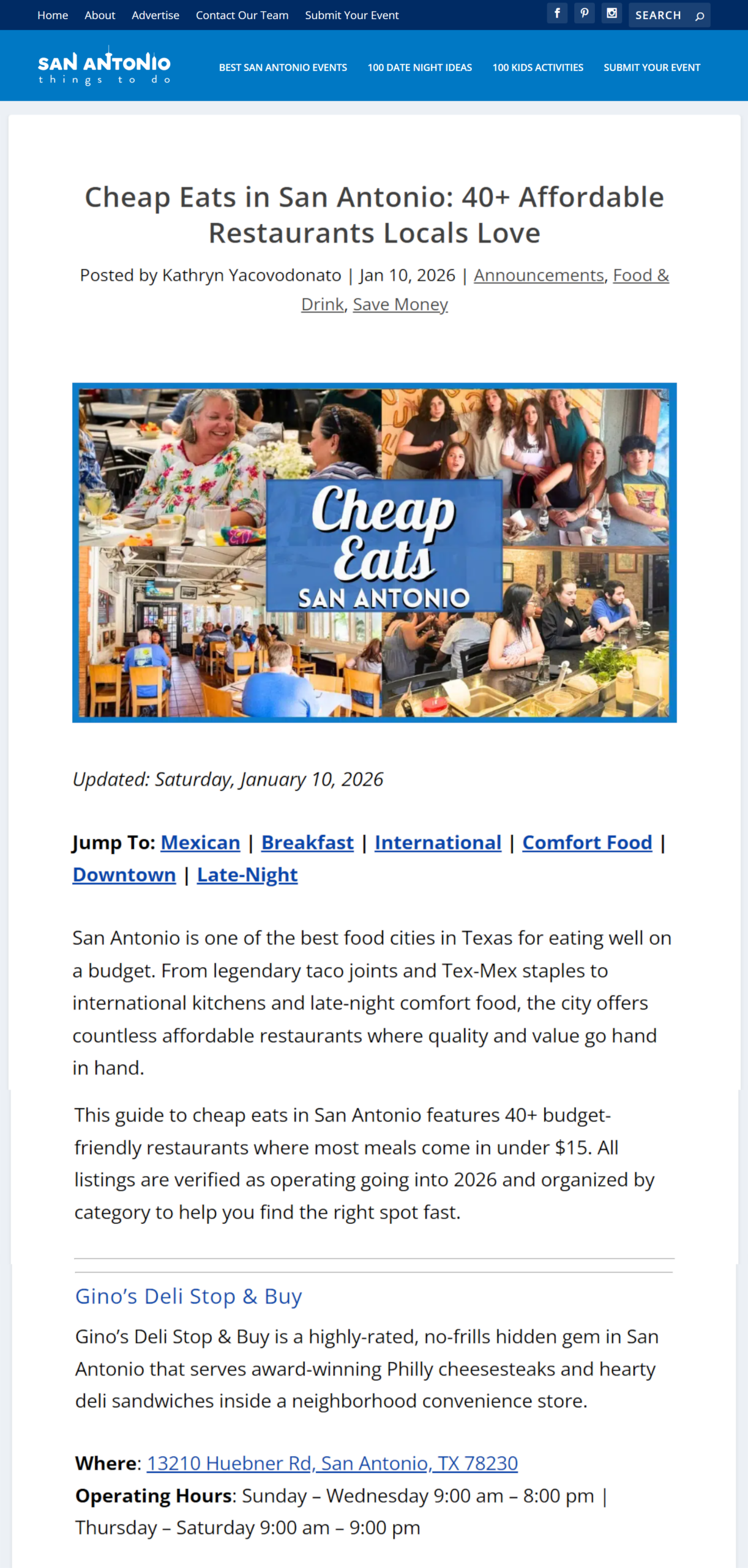Jump to the International section

coord(438,843)
